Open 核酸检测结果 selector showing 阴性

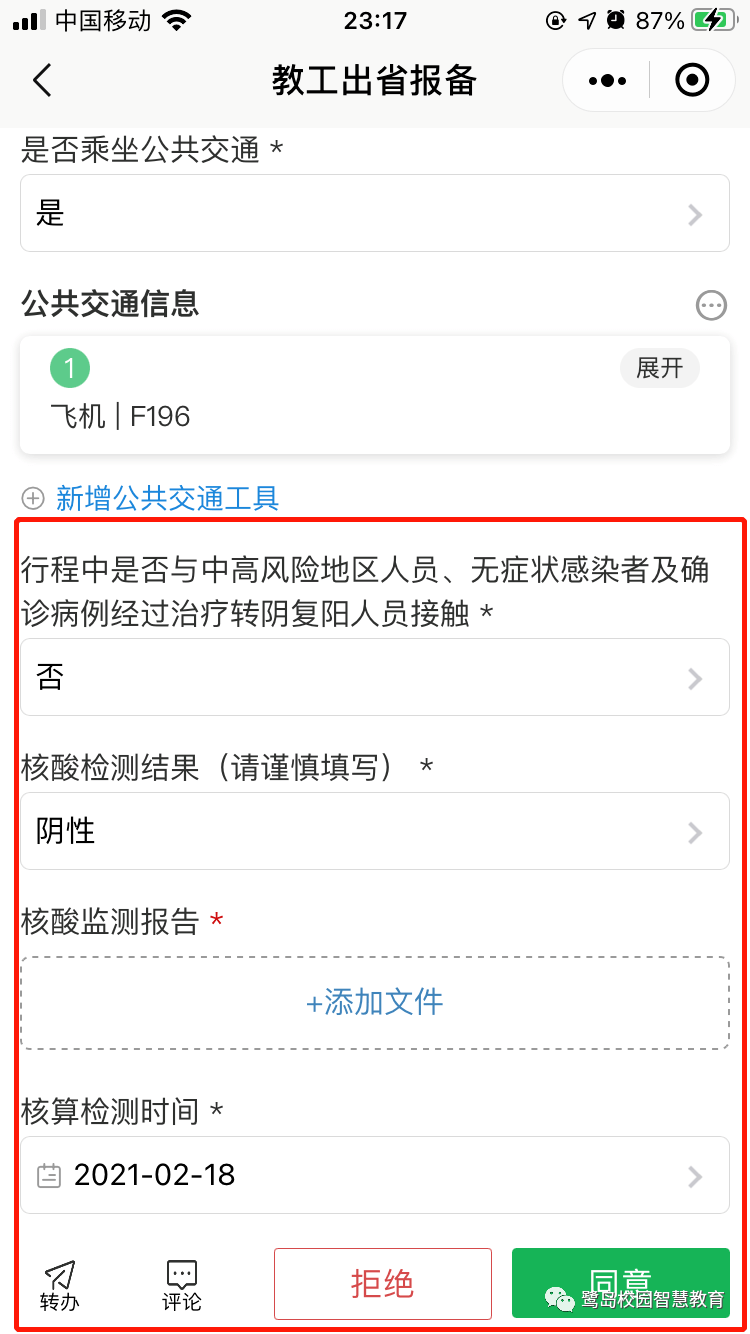point(374,831)
